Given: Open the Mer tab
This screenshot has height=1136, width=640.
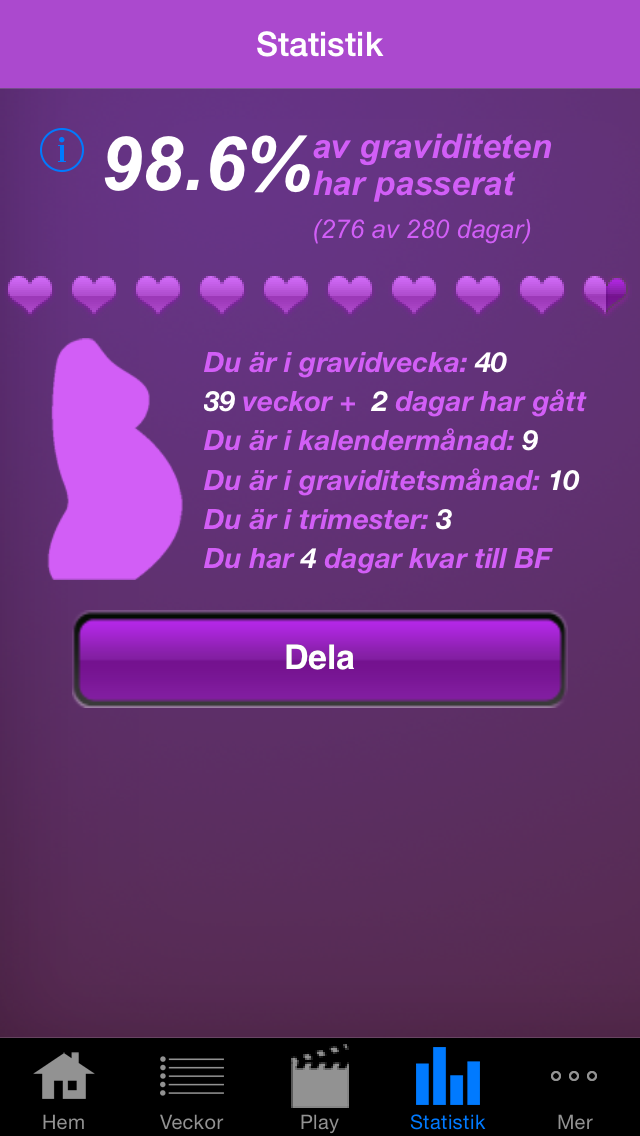Looking at the screenshot, I should tap(575, 1090).
